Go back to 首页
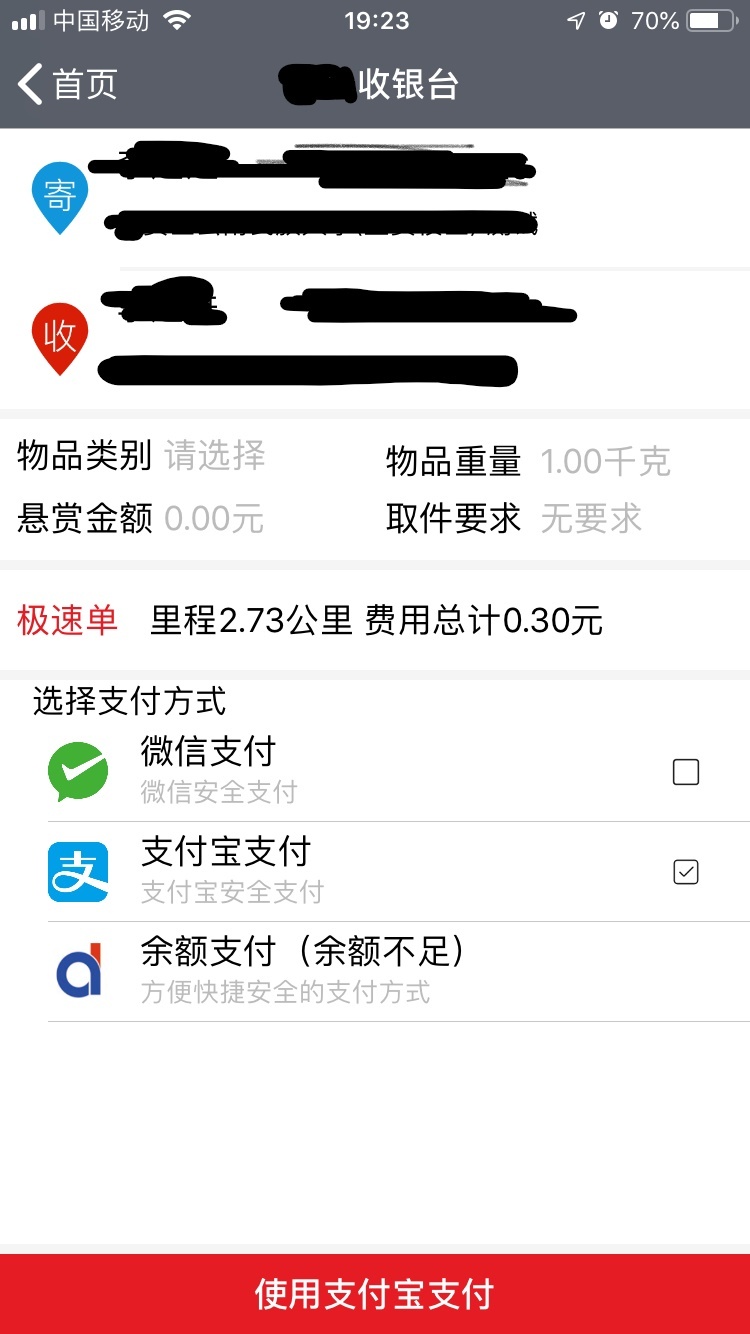Viewport: 750px width, 1334px height. [68, 85]
